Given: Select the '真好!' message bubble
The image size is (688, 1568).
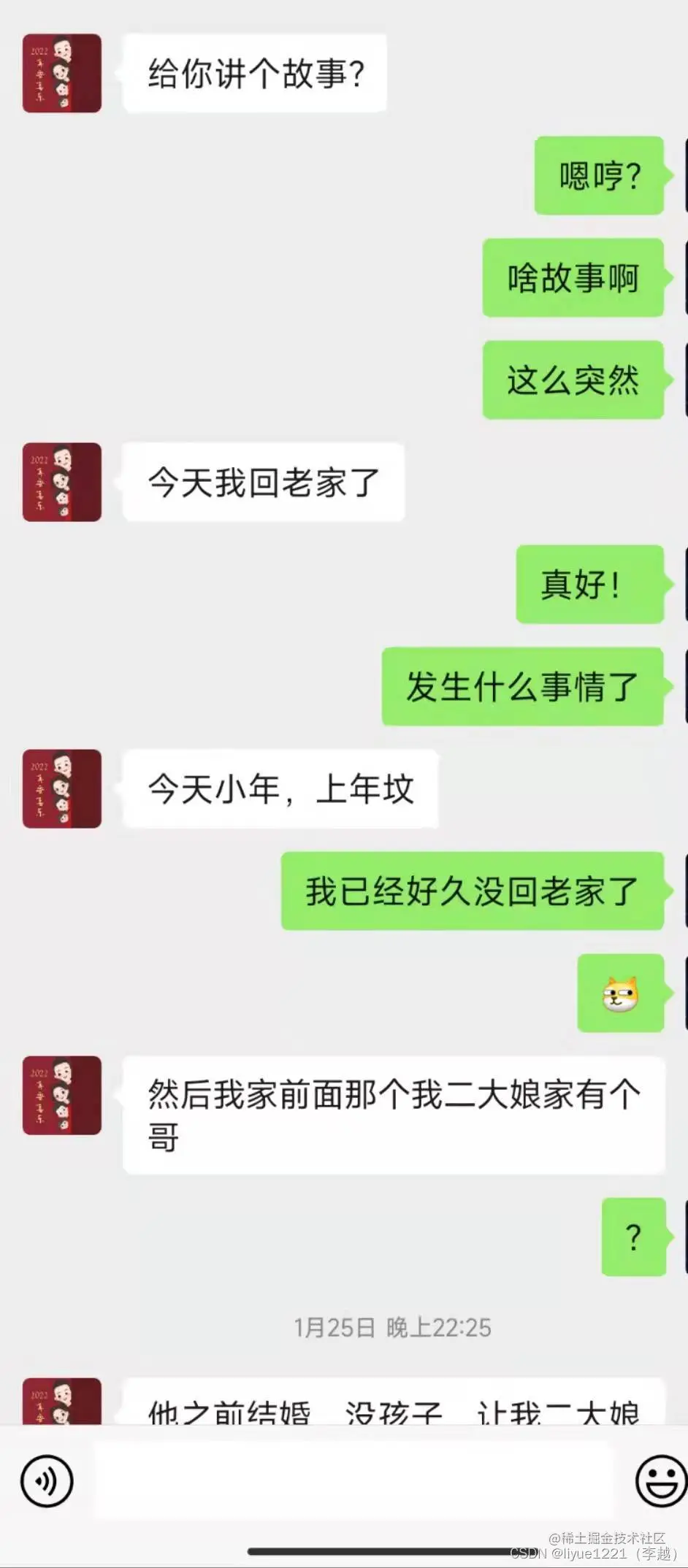Looking at the screenshot, I should click(x=589, y=584).
